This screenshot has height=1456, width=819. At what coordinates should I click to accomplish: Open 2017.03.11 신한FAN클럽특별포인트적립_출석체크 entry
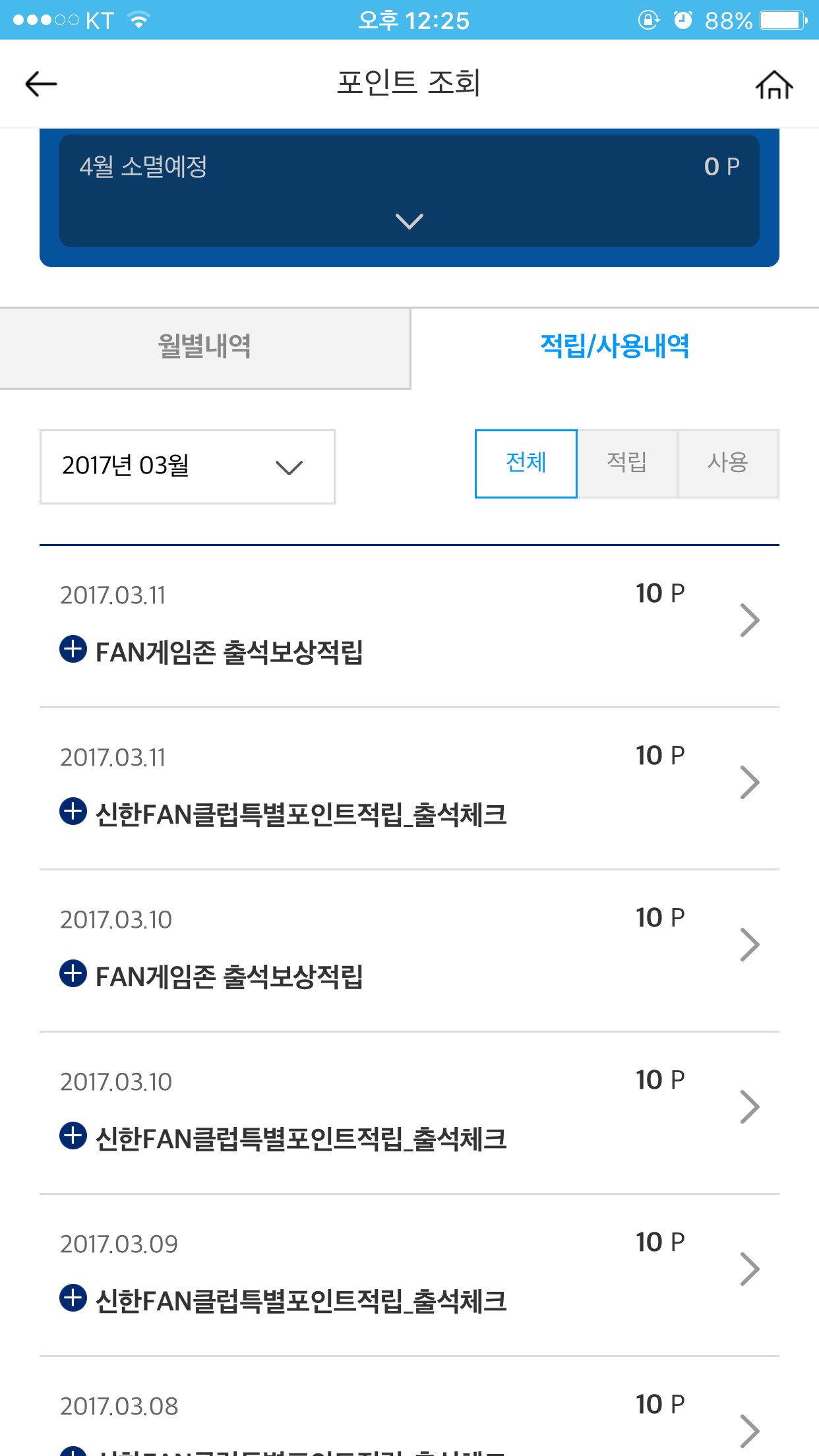click(x=409, y=787)
